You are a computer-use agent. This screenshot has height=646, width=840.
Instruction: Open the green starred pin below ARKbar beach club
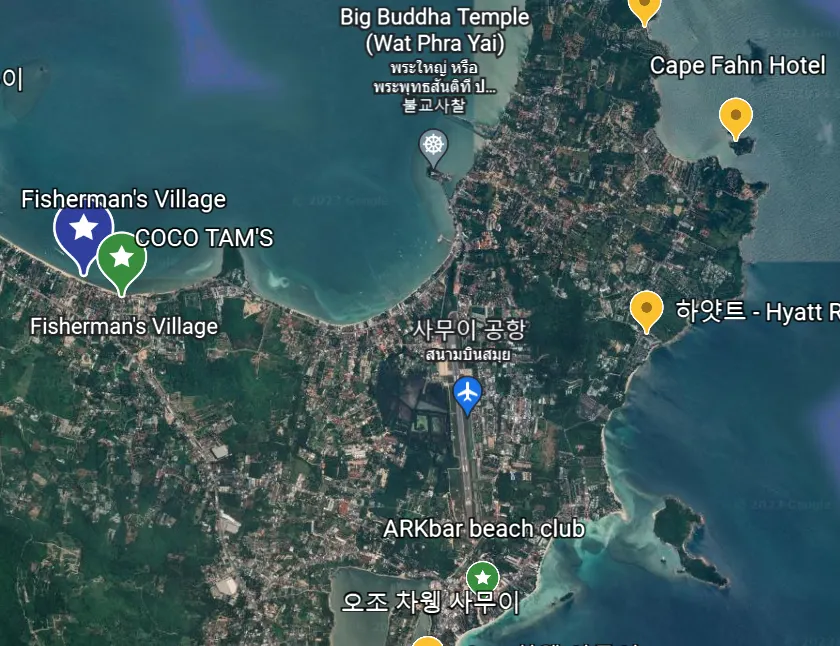[483, 577]
